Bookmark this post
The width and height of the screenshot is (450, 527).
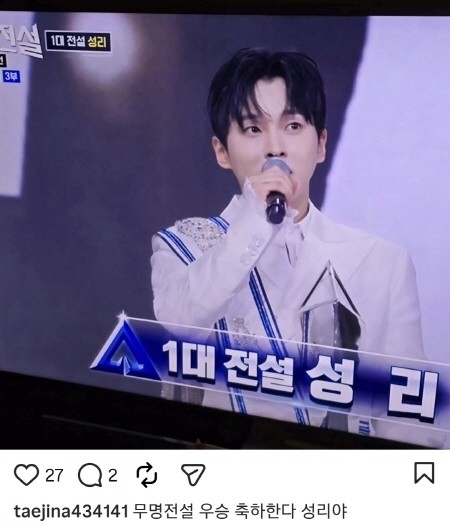tap(424, 473)
